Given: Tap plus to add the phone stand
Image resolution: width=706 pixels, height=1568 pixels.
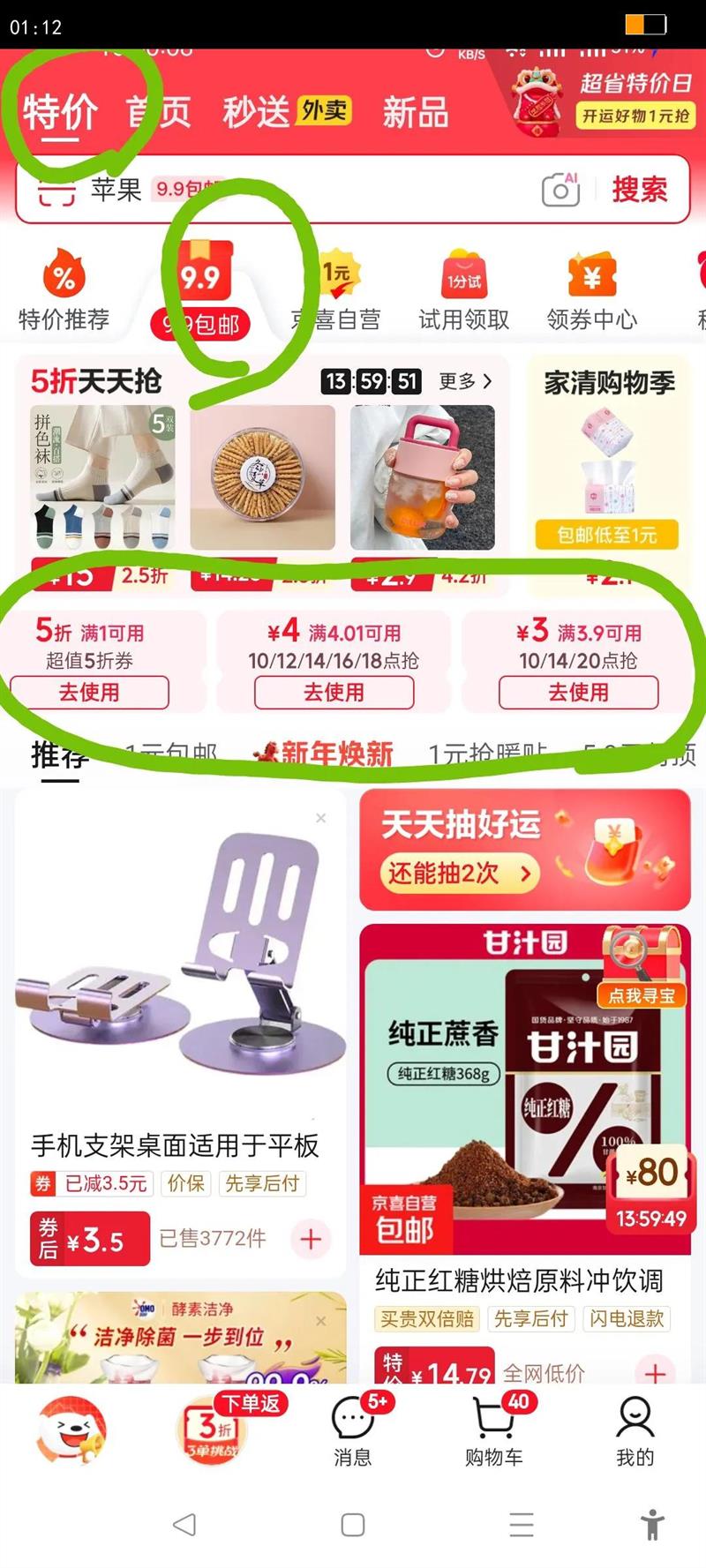Looking at the screenshot, I should (311, 1239).
